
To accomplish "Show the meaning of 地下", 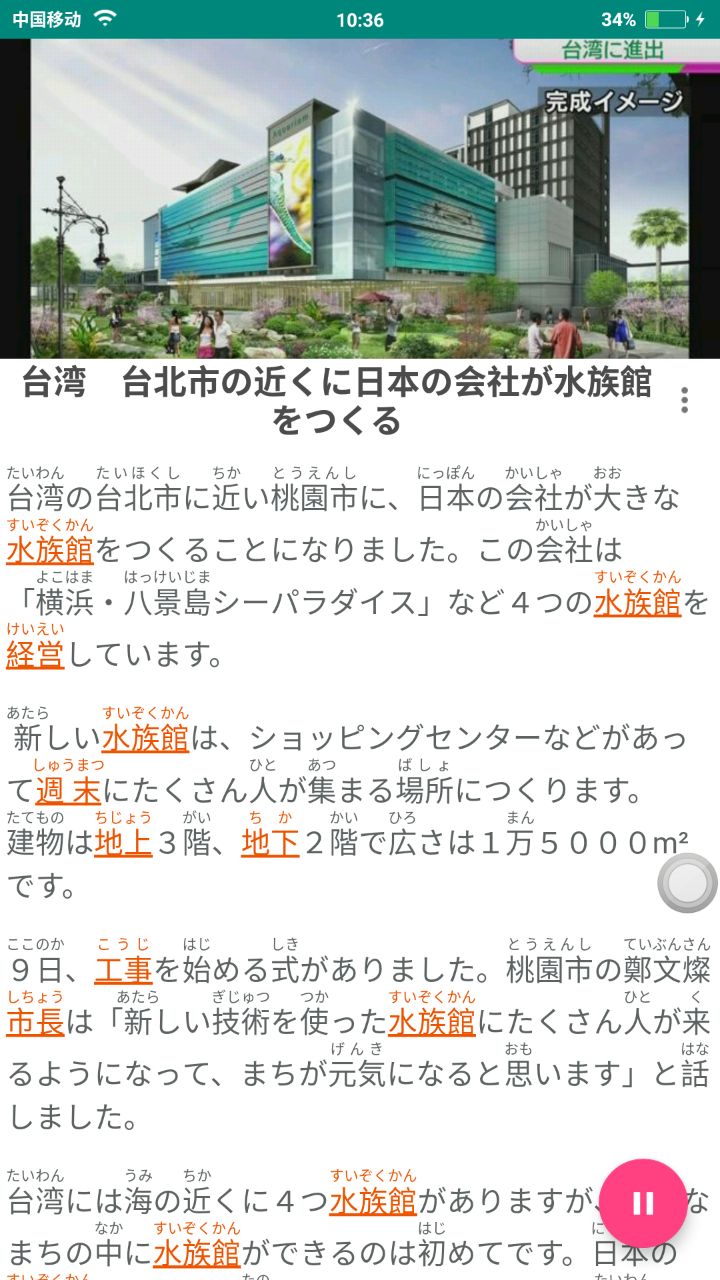I will click(270, 843).
